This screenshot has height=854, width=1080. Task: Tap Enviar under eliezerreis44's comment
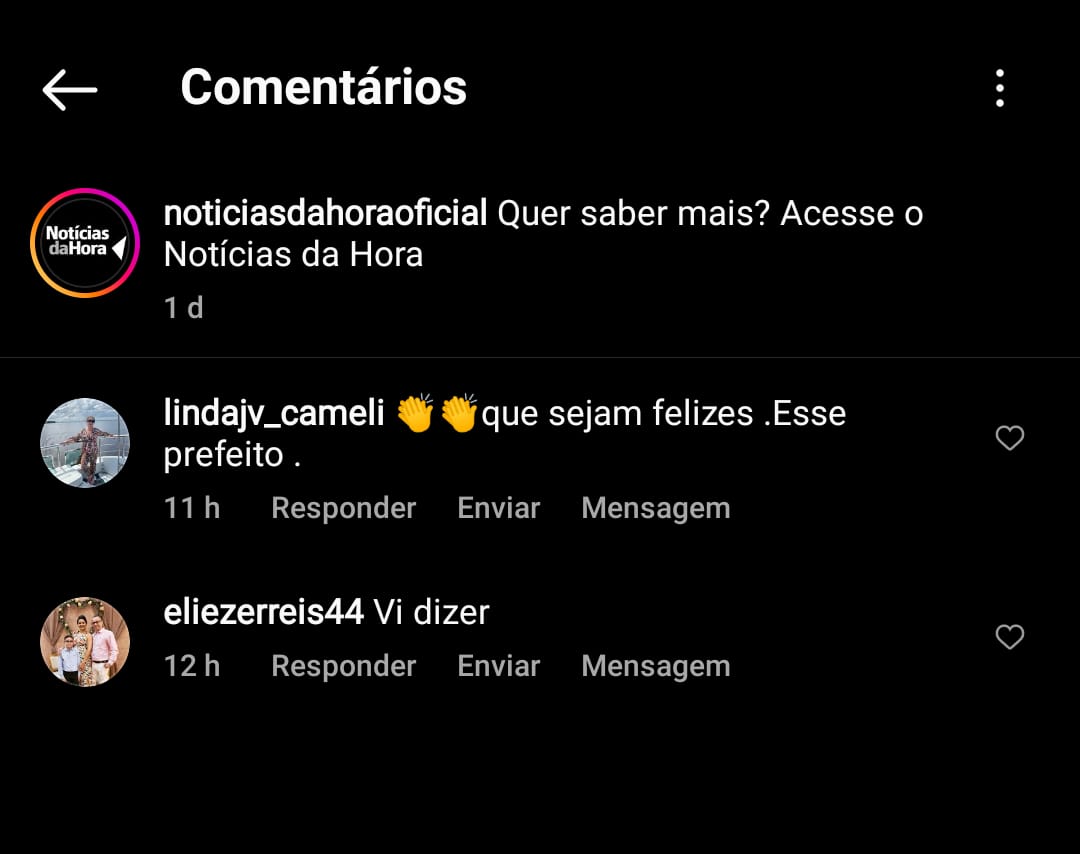pos(498,666)
